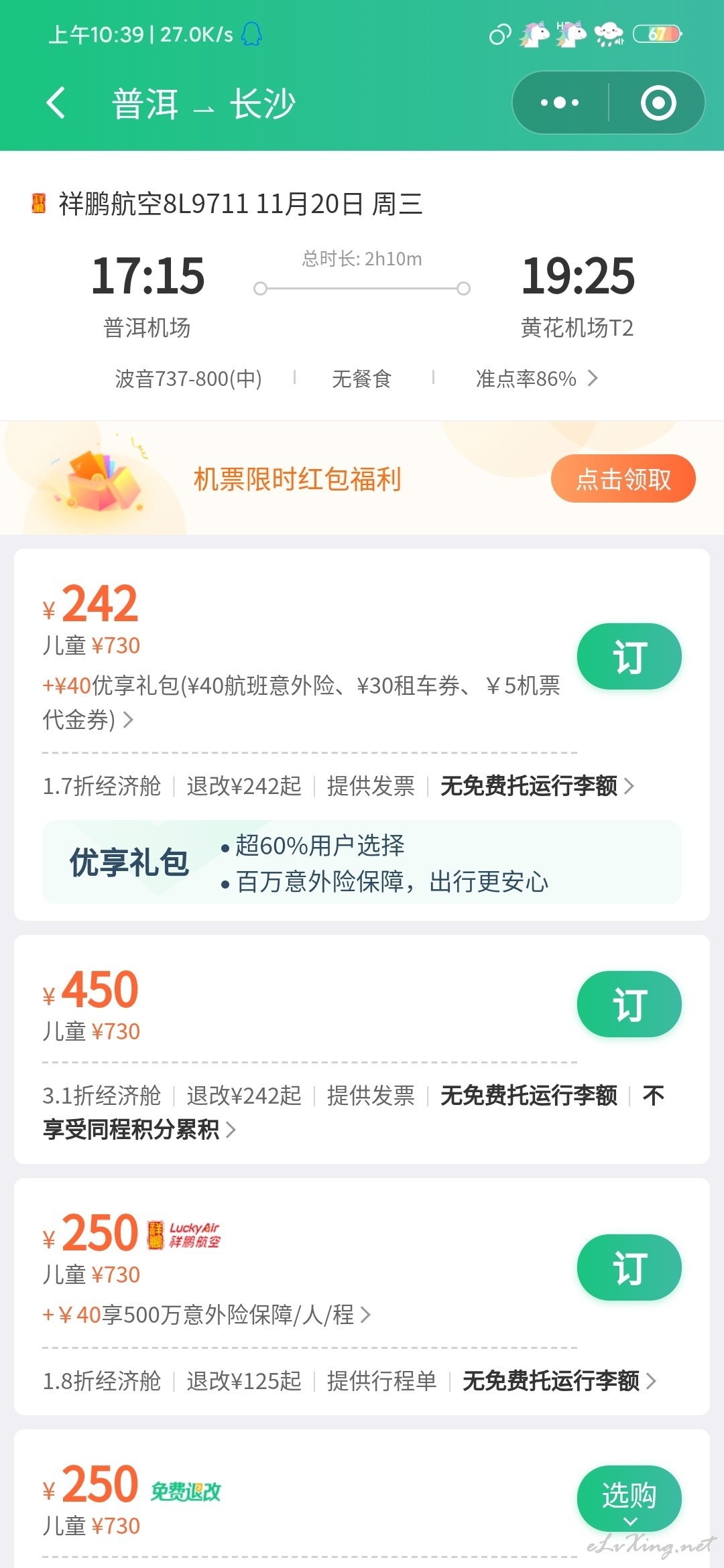
Task: Open the mini program more options menu
Action: 560,103
